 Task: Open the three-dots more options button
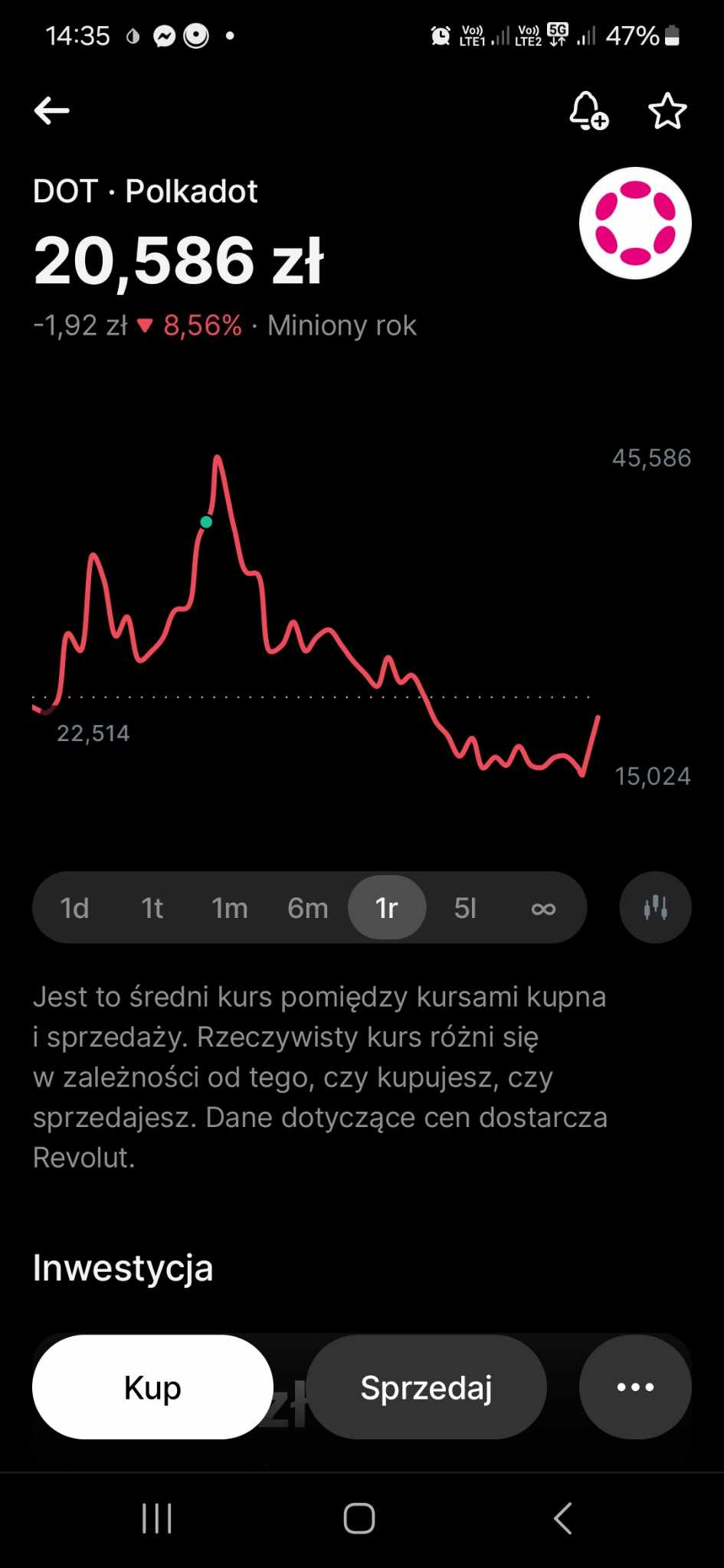point(635,1387)
